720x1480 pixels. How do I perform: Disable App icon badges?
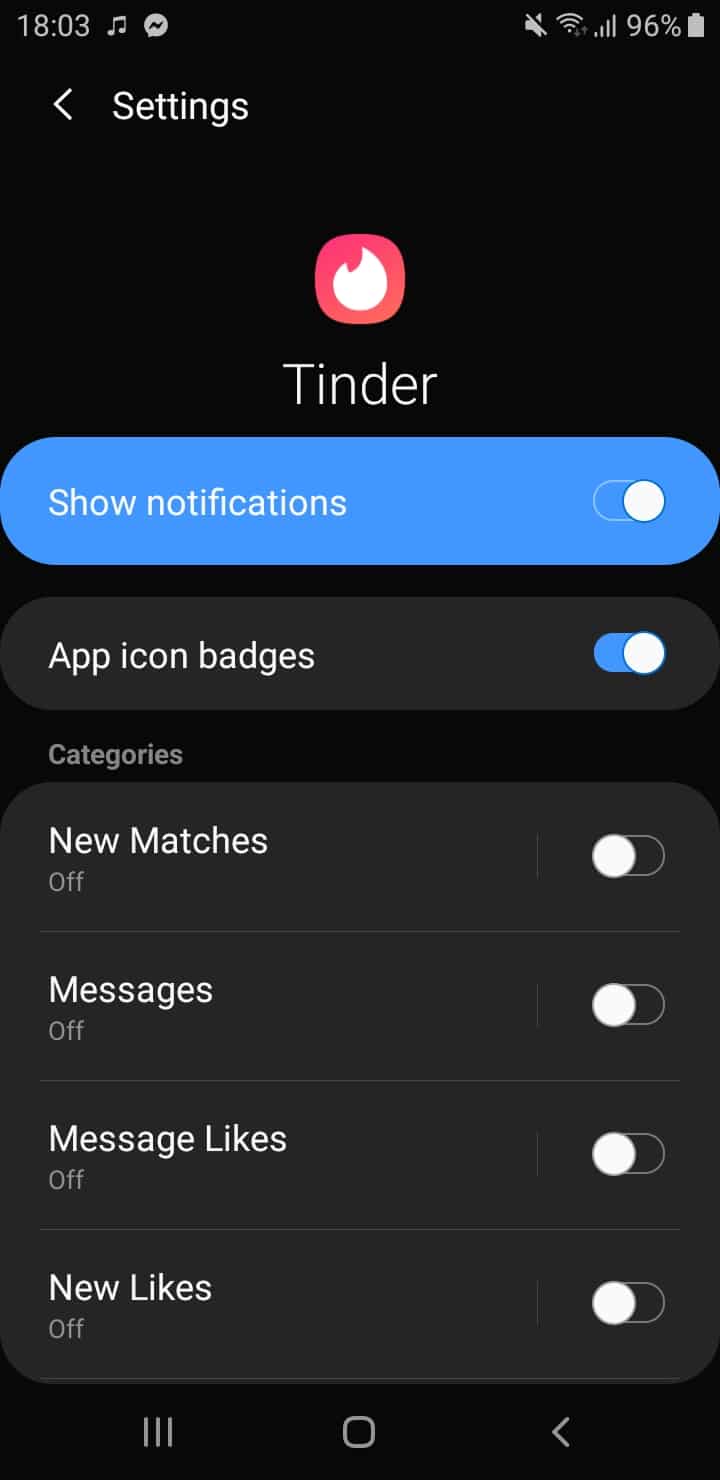(629, 654)
